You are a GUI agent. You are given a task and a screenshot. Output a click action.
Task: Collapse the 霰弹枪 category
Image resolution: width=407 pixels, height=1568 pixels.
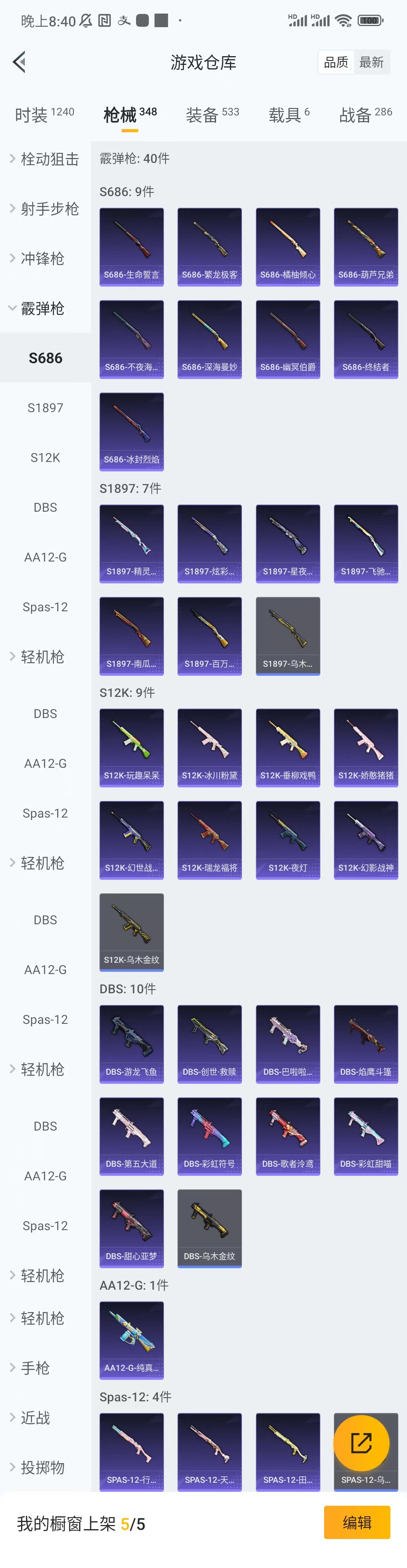43,308
